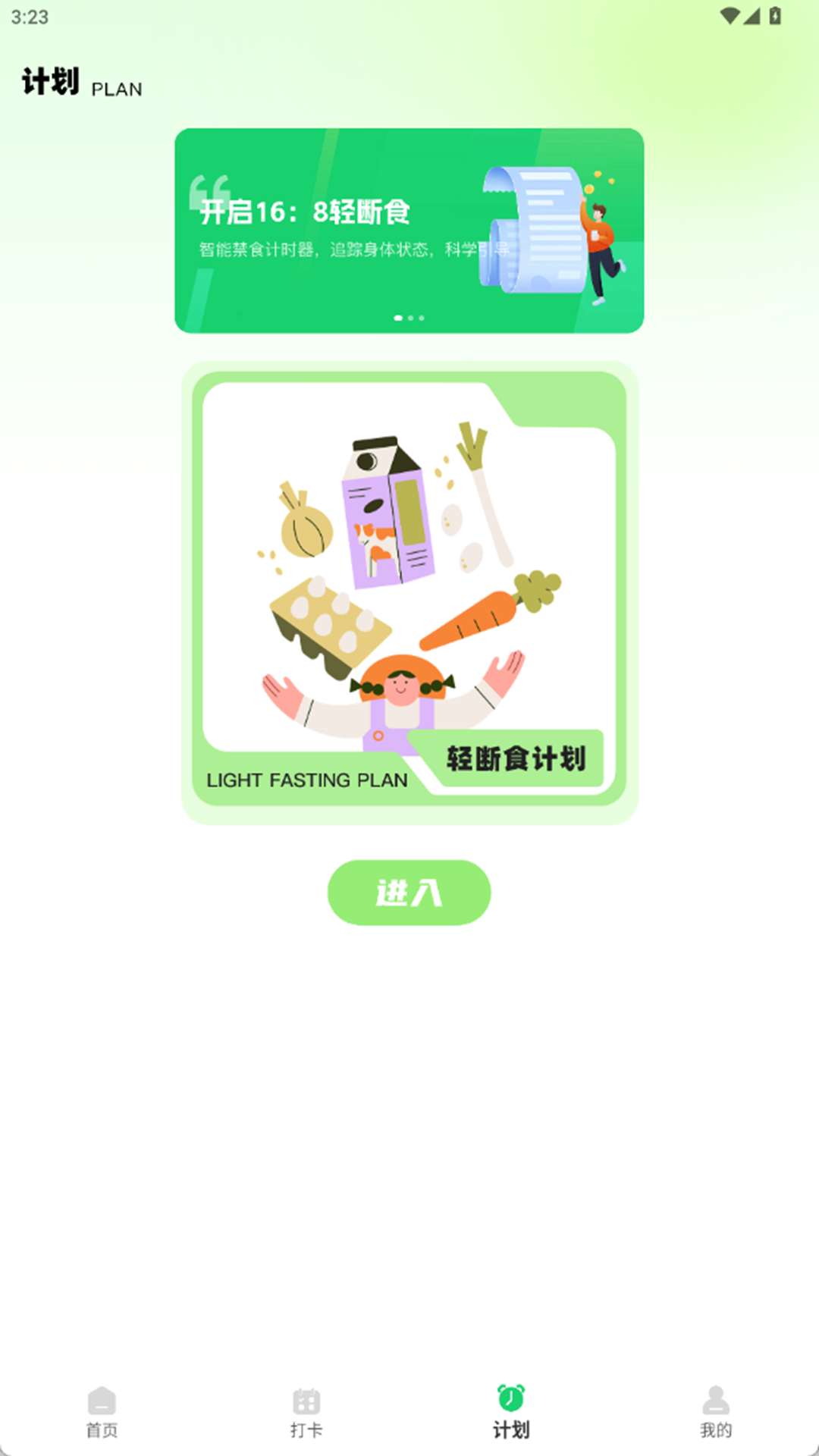Tap the 进入 button

click(409, 893)
